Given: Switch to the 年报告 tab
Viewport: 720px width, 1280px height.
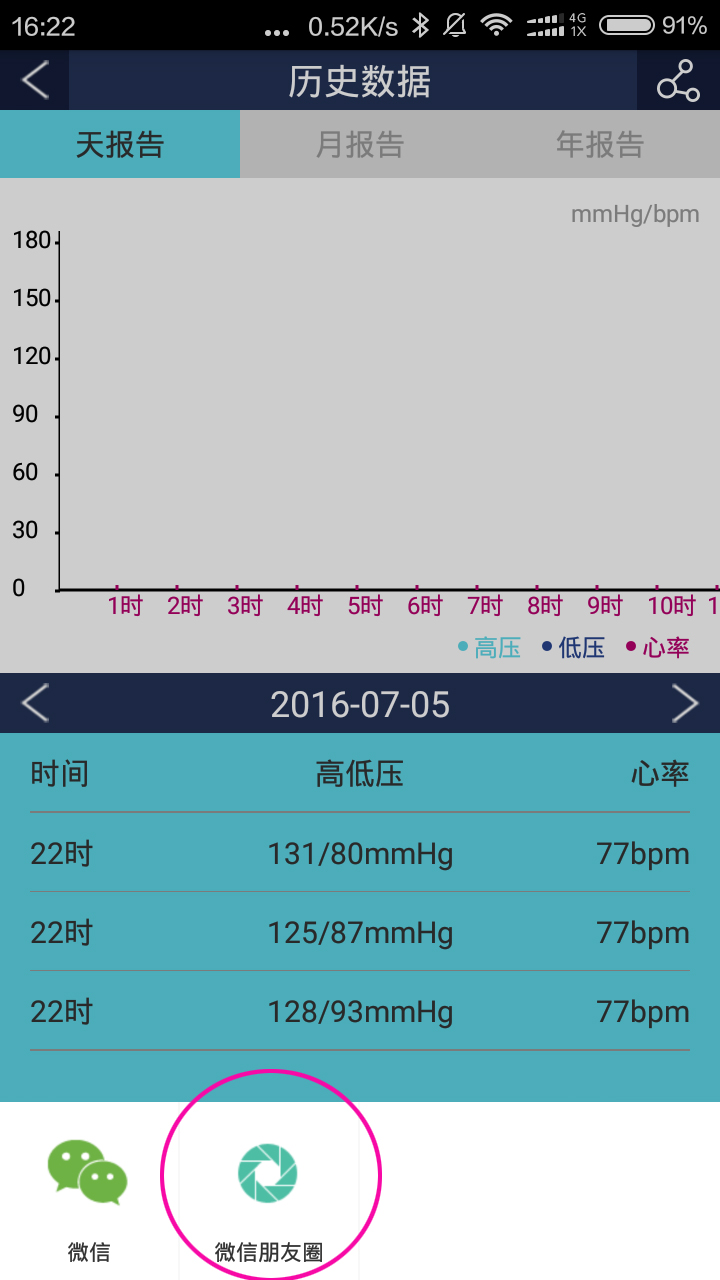Looking at the screenshot, I should click(x=600, y=144).
